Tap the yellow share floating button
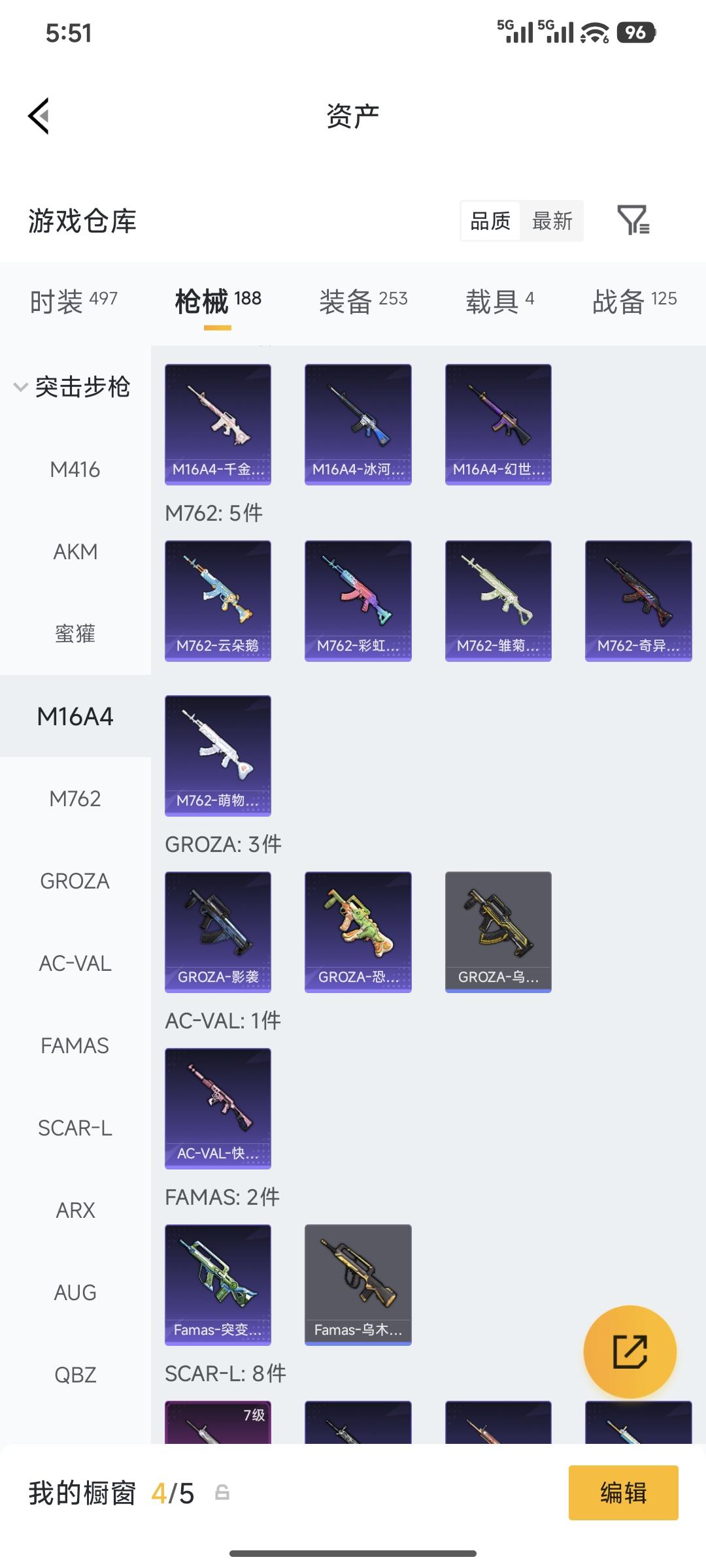 630,1352
